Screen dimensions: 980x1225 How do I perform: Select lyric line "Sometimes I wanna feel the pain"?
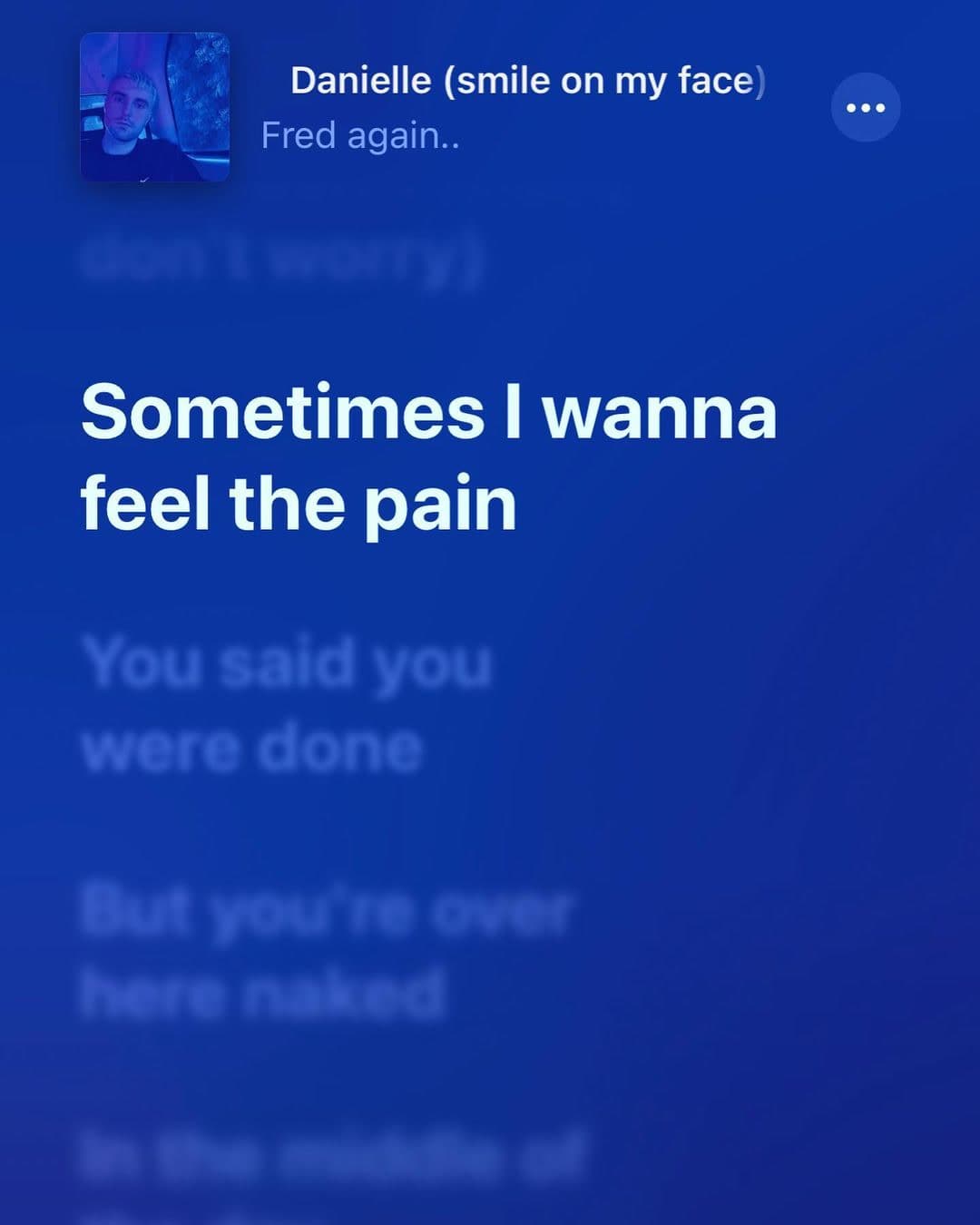tap(428, 456)
